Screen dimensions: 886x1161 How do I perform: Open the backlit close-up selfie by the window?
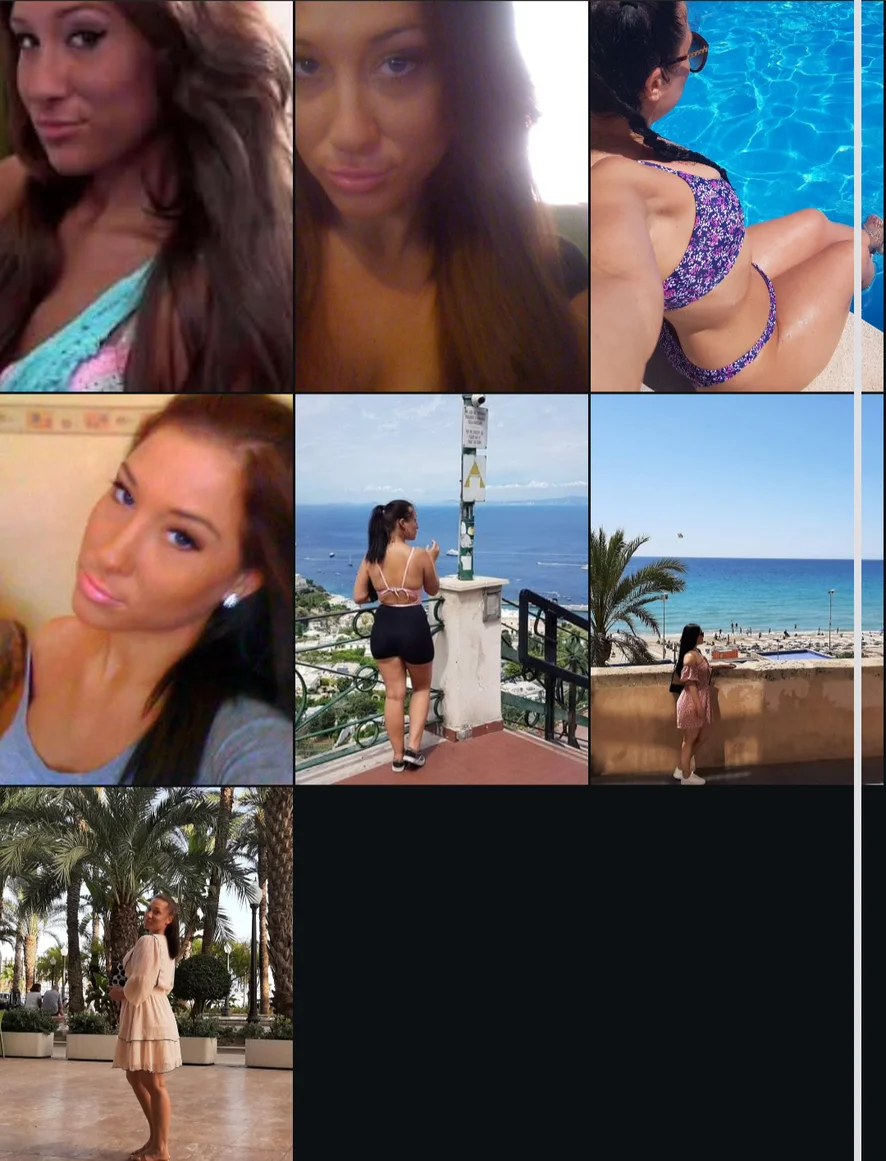441,195
